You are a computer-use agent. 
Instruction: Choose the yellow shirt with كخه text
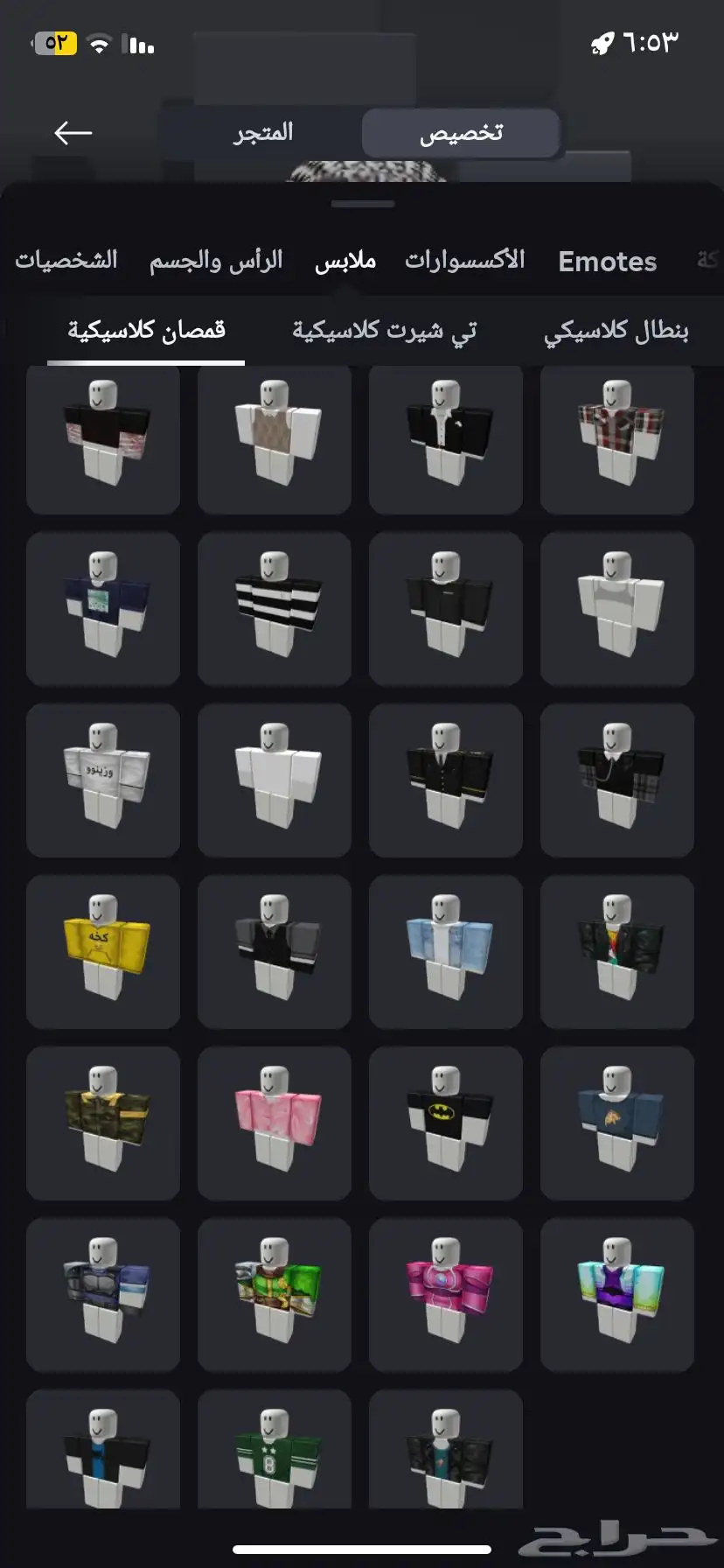103,951
